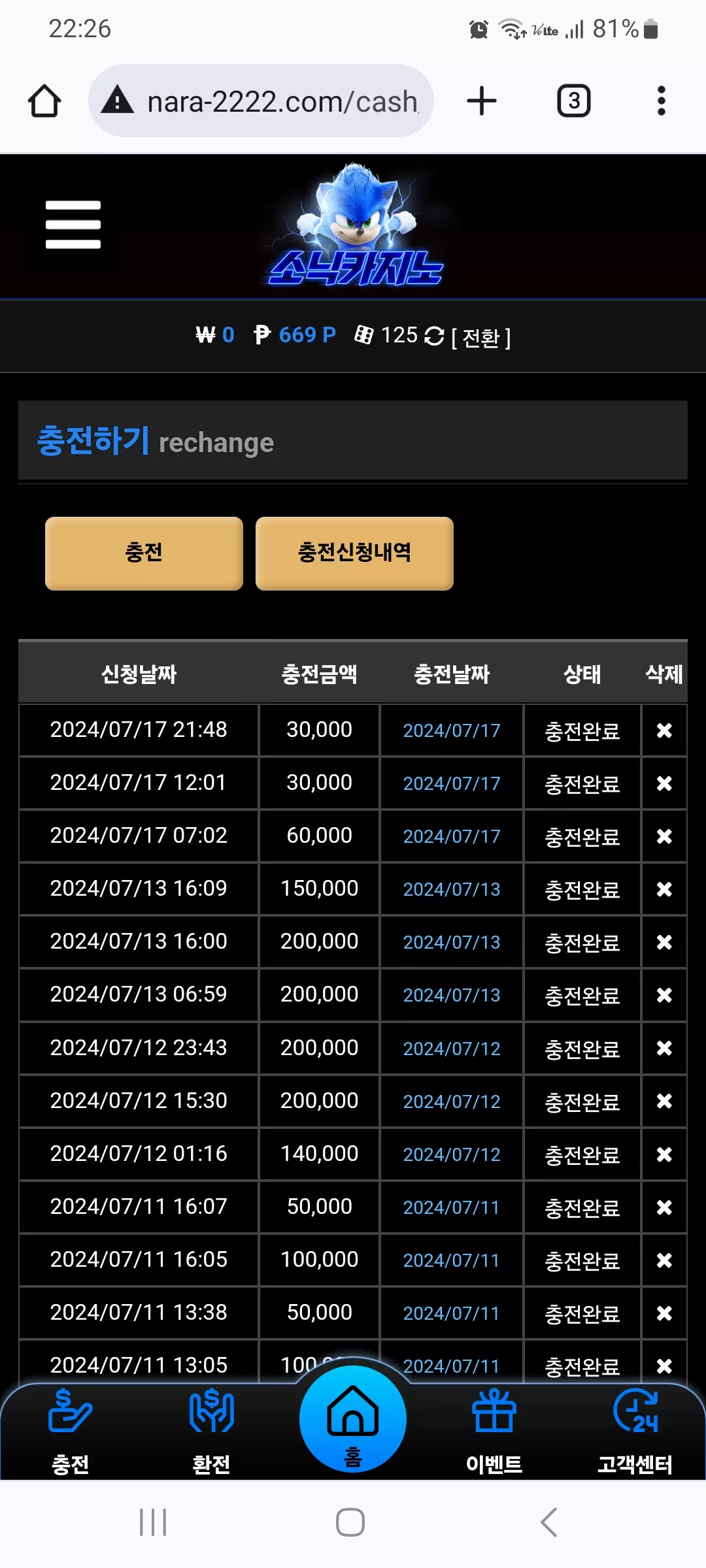This screenshot has height=1568, width=706.
Task: Open the browser home page
Action: click(x=44, y=101)
